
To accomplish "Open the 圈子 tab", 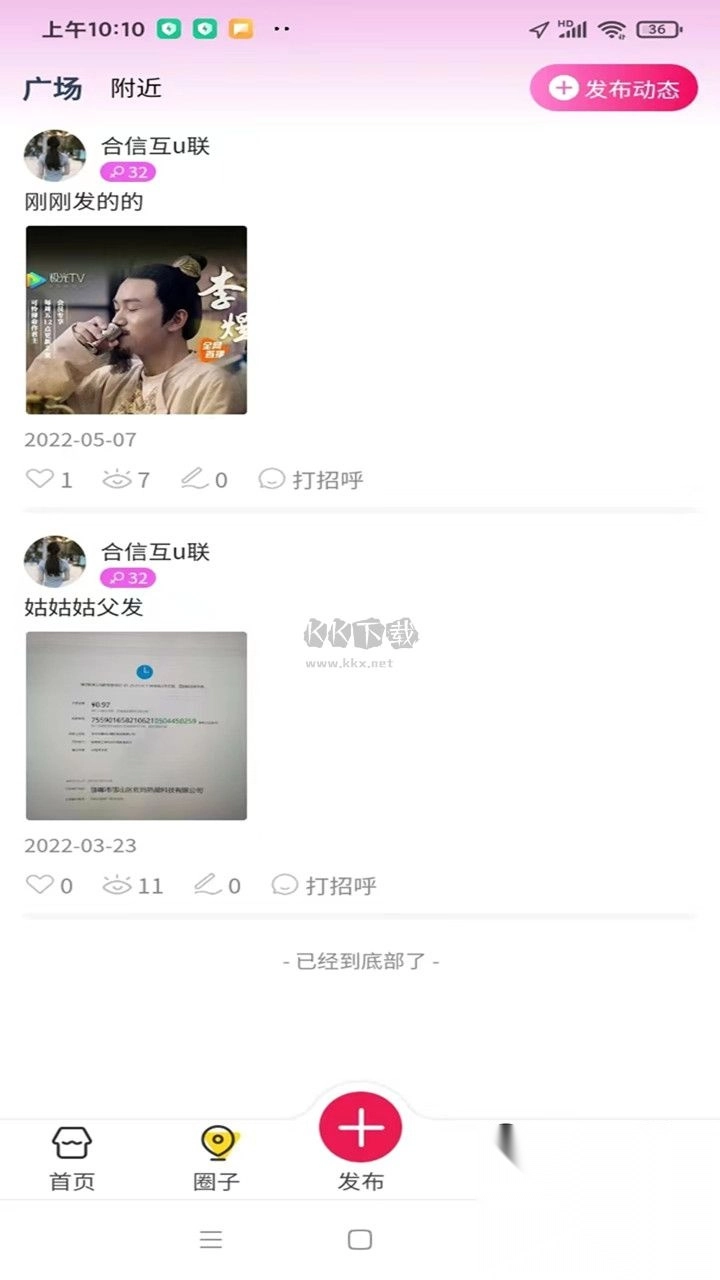I will click(216, 1158).
